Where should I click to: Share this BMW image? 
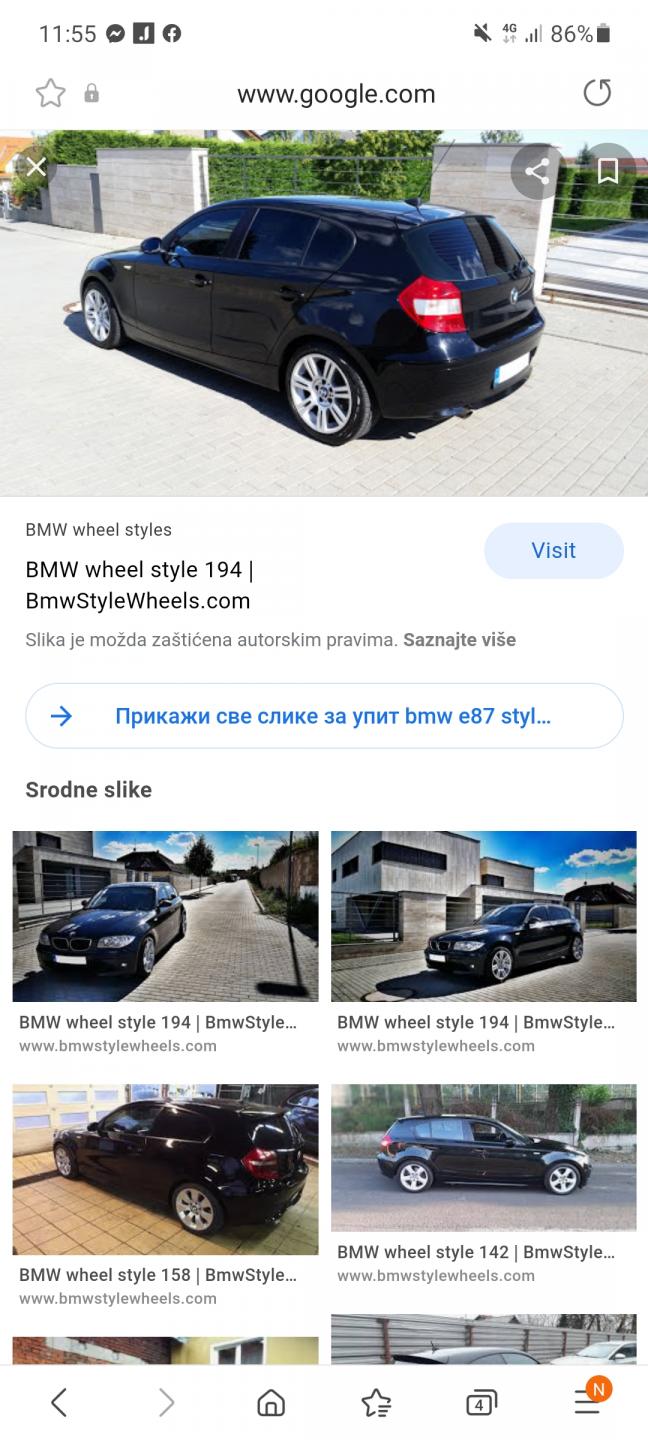(537, 171)
